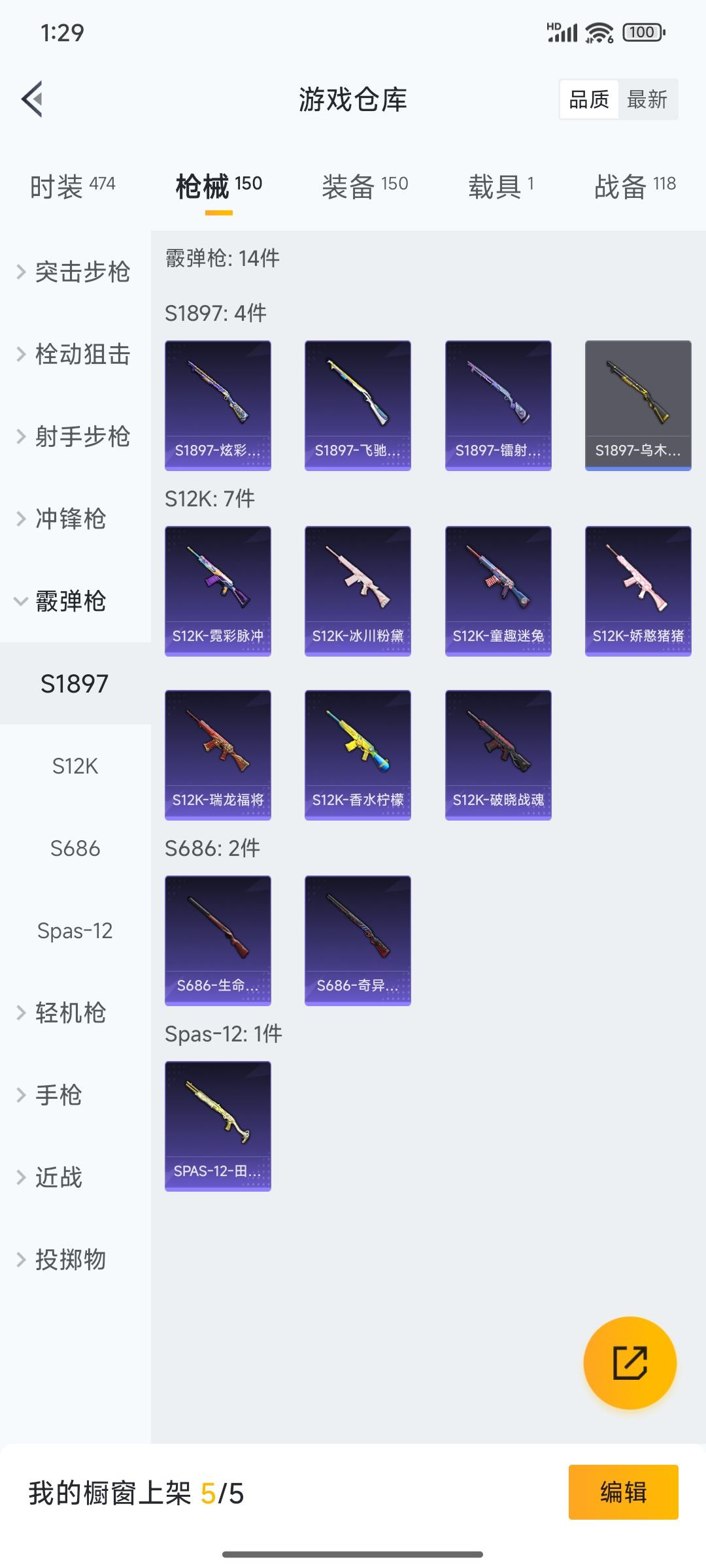The height and width of the screenshot is (1568, 706).
Task: Collapse the 霰弹枪 category
Action: [x=72, y=602]
